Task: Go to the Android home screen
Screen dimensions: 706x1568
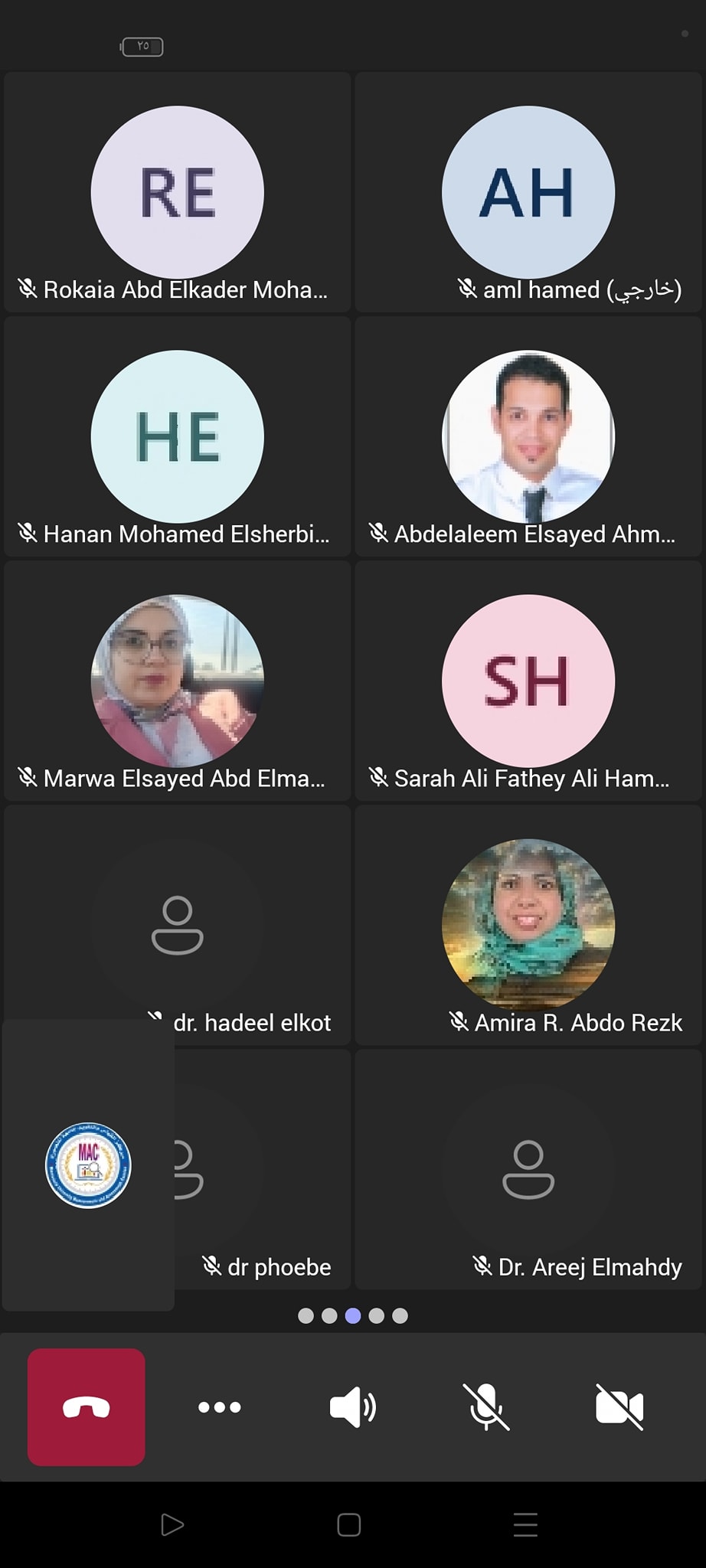Action: click(x=349, y=1525)
